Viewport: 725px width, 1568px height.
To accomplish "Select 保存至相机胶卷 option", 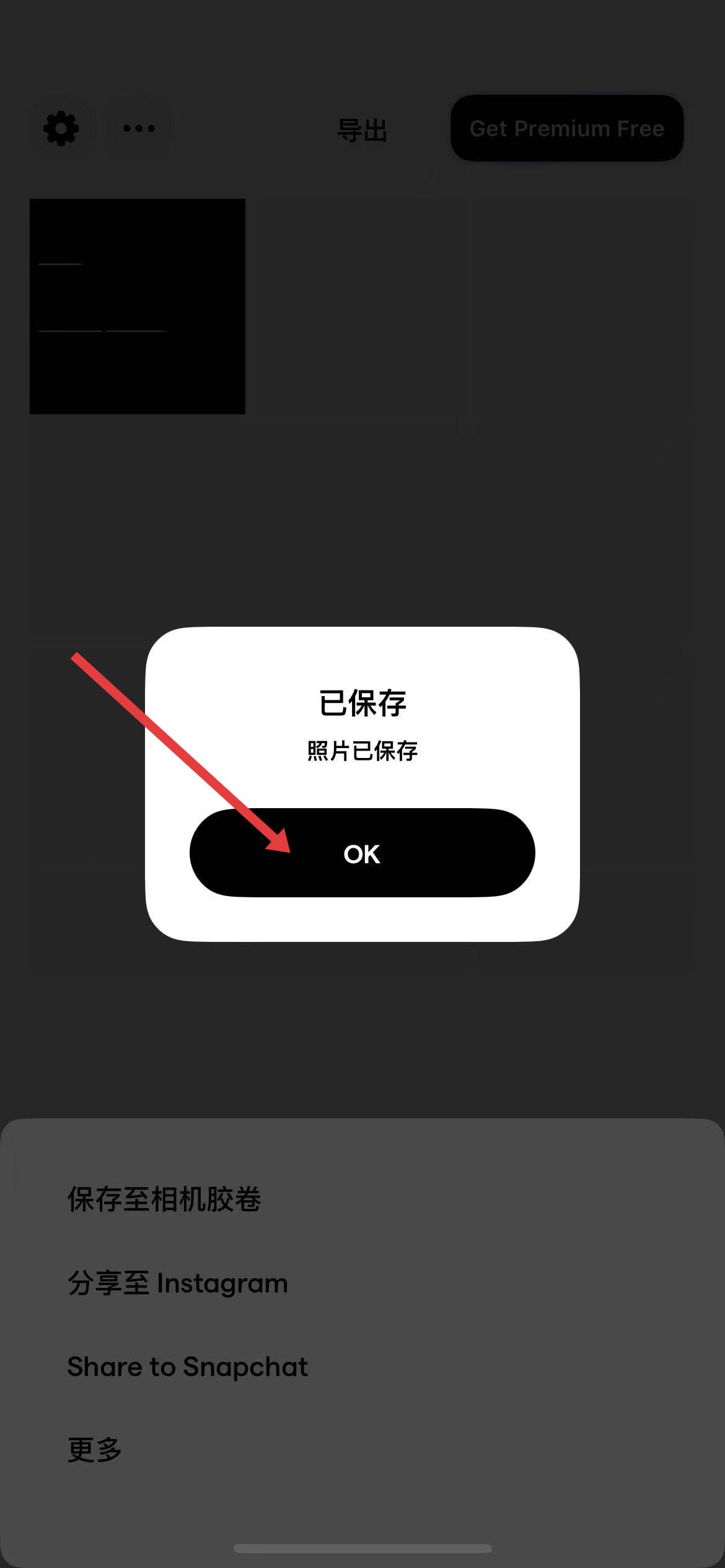I will (x=164, y=1200).
